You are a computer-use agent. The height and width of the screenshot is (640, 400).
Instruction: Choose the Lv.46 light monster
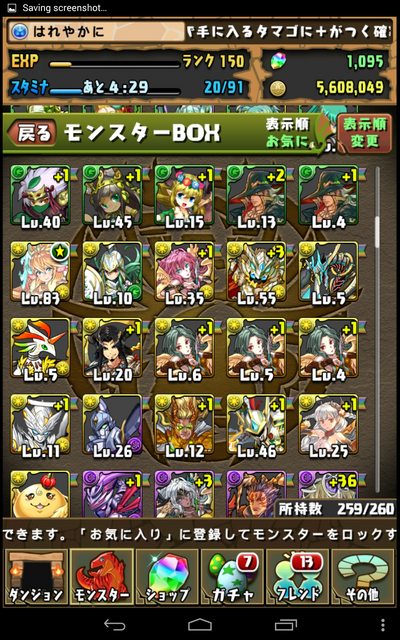[257, 426]
